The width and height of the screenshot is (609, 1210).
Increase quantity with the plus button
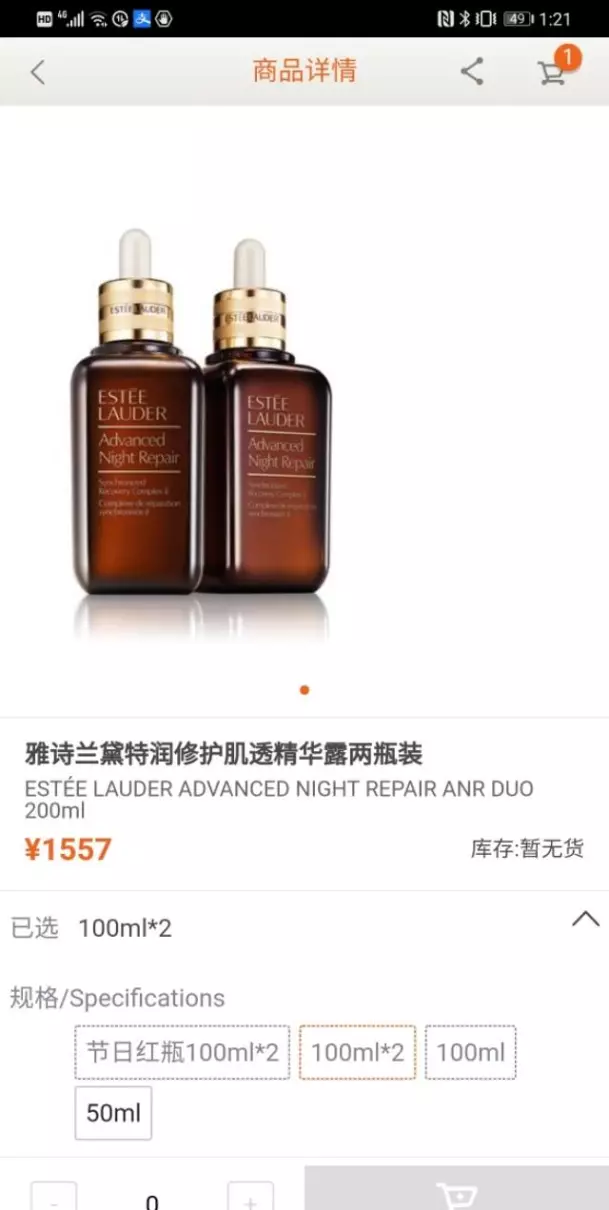click(250, 1197)
